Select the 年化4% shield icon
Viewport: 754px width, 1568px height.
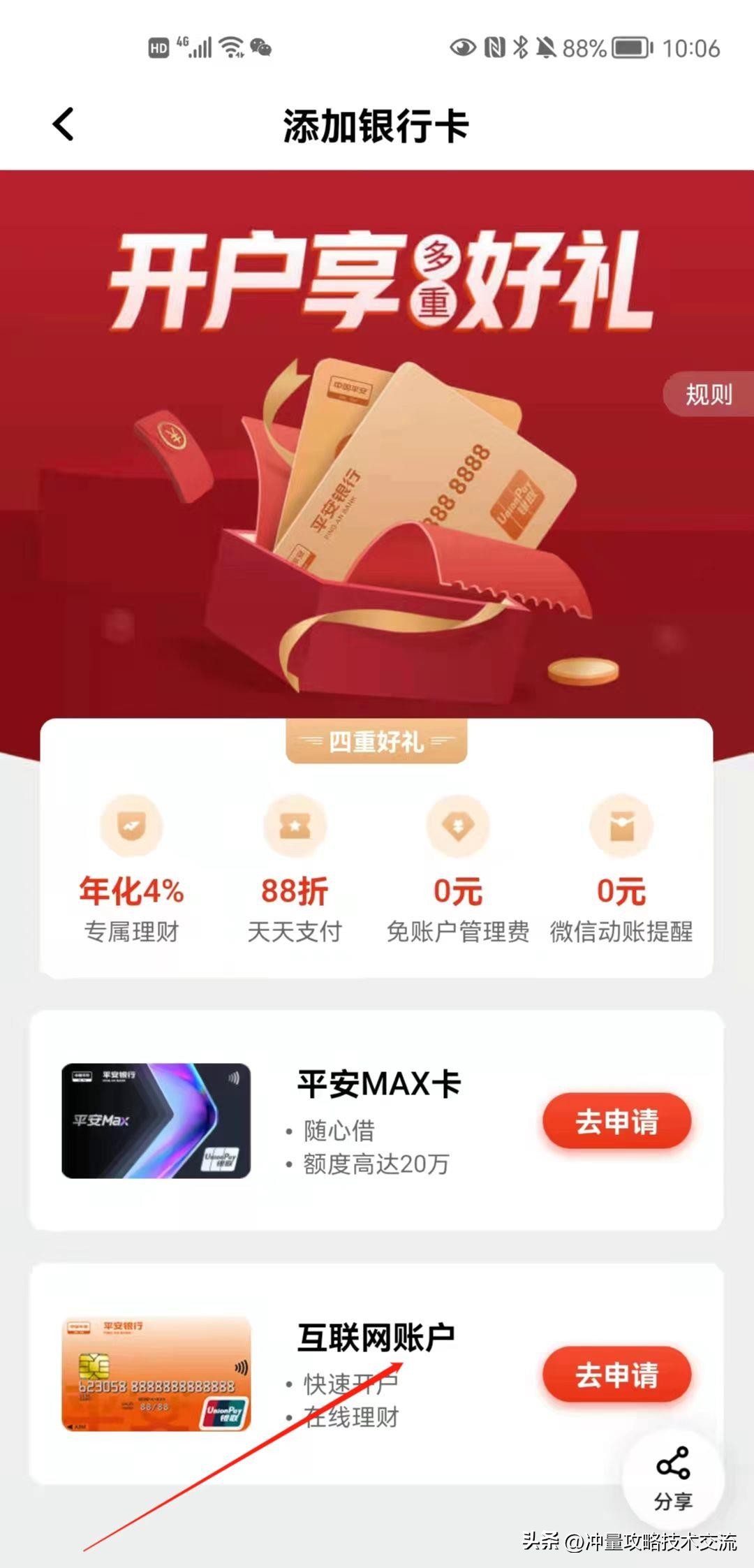(x=131, y=828)
